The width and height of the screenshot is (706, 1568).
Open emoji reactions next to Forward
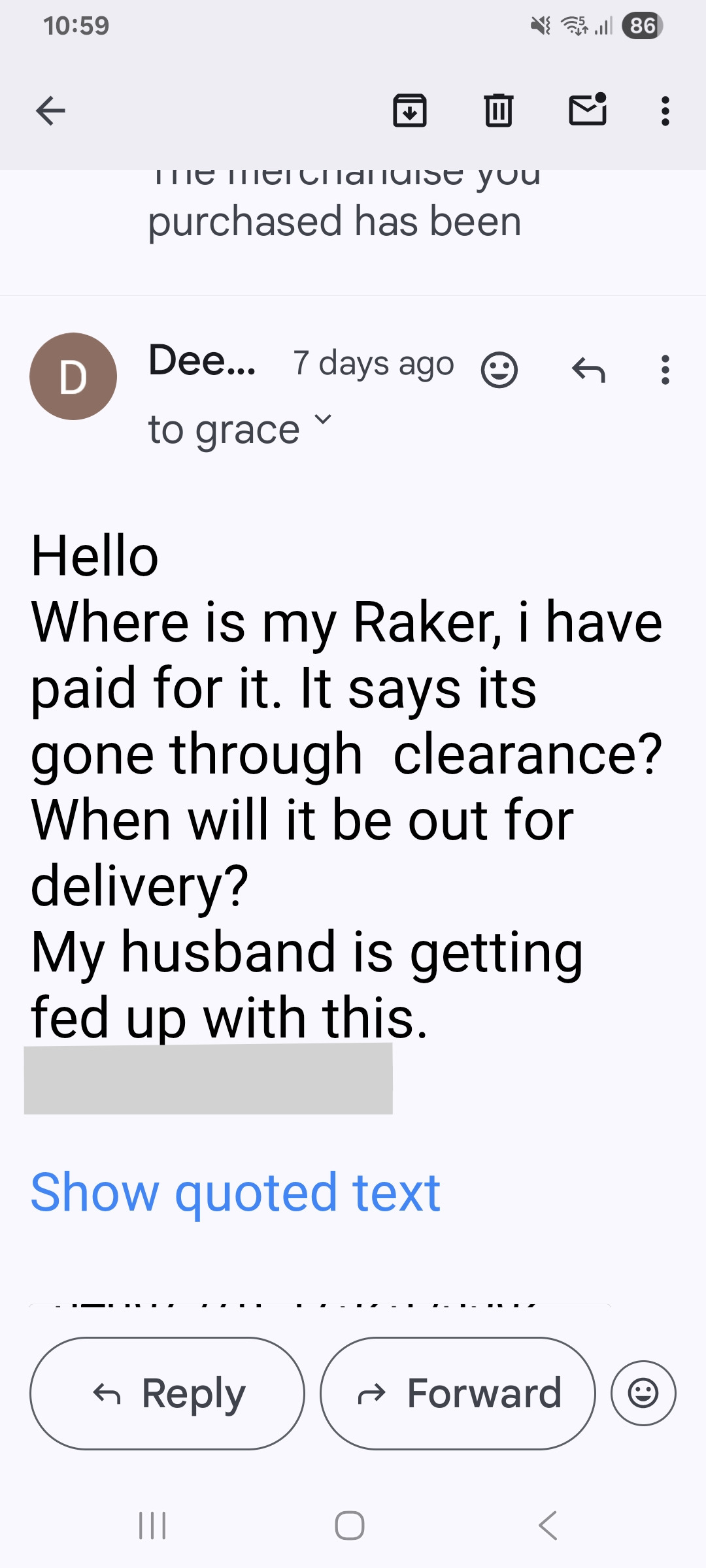coord(643,1394)
